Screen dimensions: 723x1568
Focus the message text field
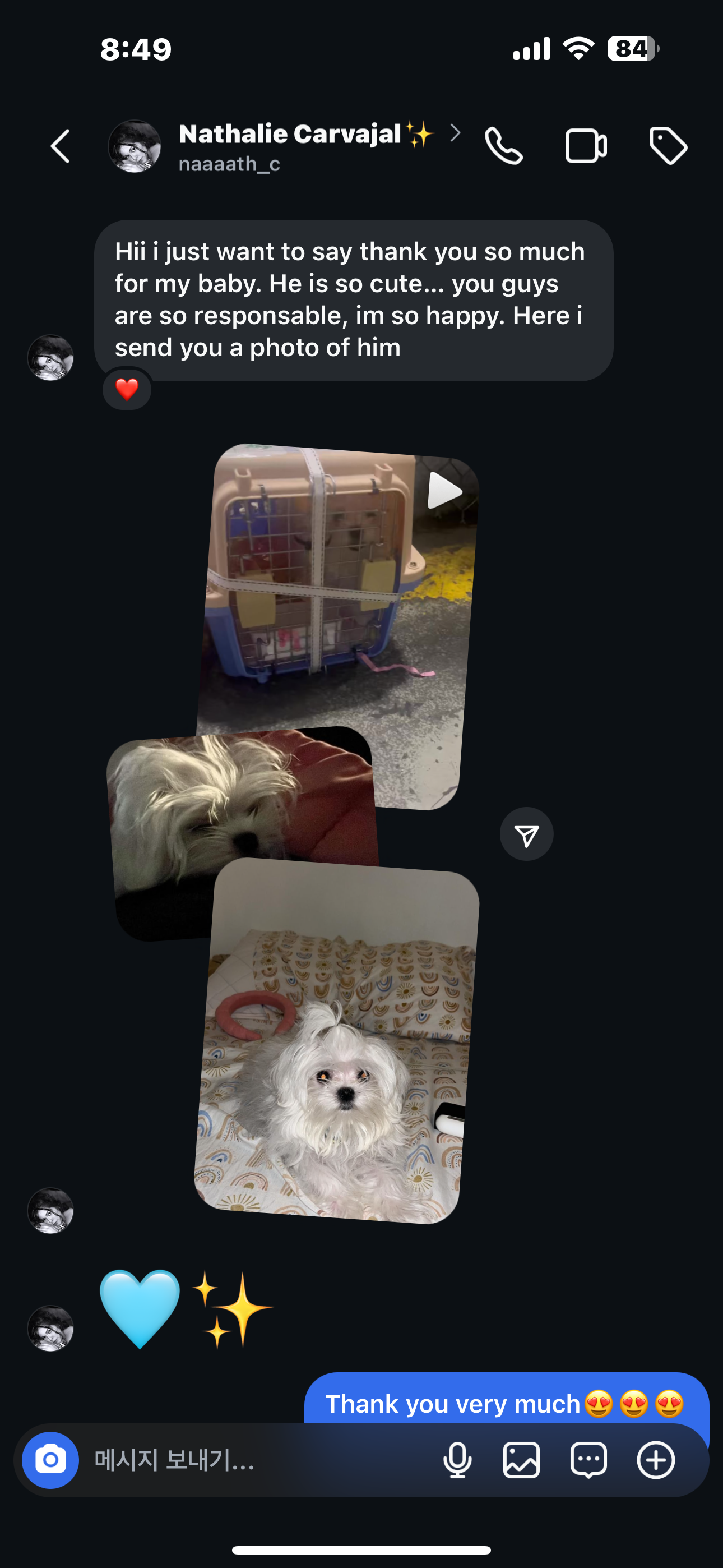(x=256, y=1460)
